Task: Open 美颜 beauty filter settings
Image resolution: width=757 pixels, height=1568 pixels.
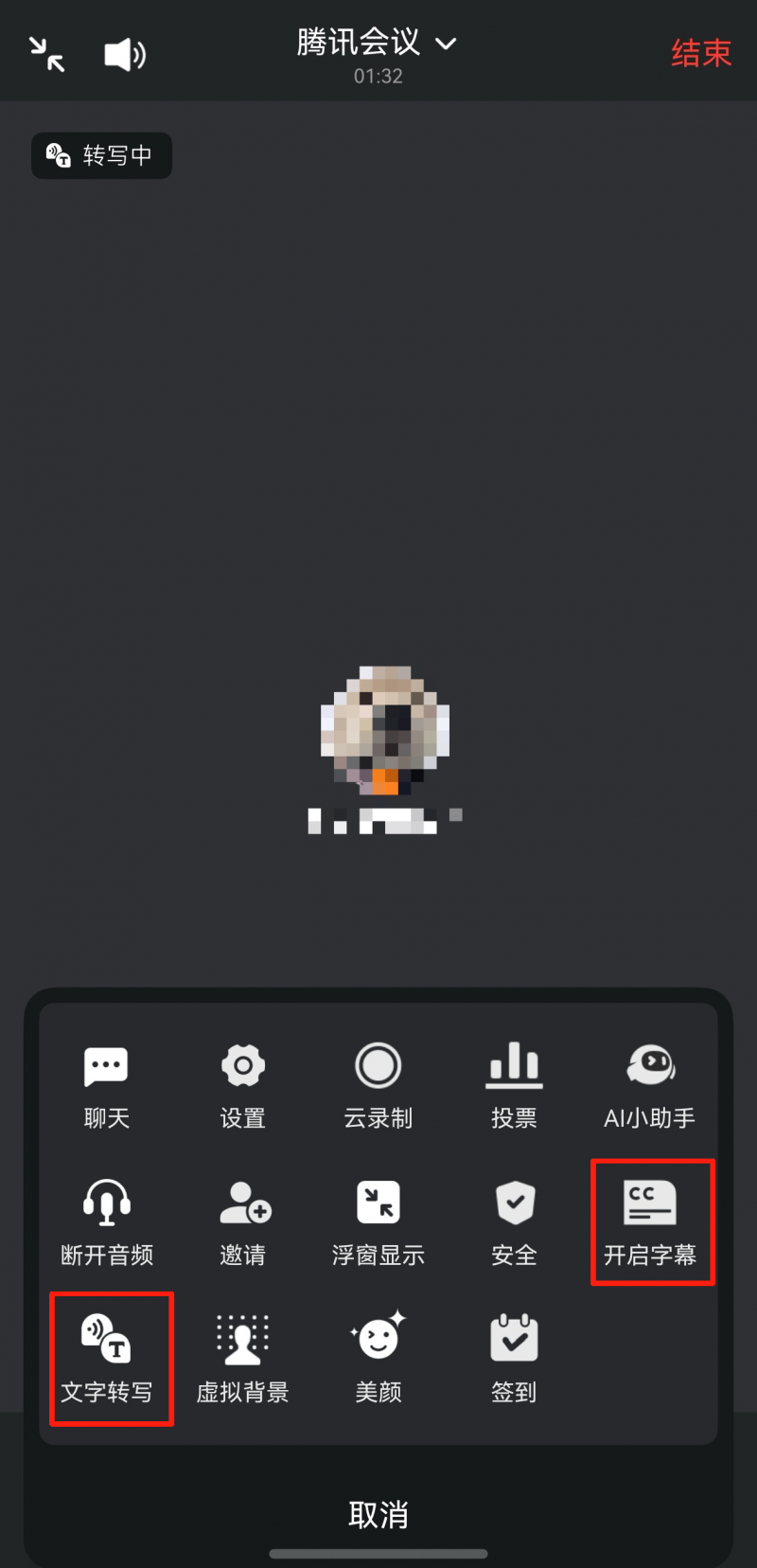Action: 378,1359
